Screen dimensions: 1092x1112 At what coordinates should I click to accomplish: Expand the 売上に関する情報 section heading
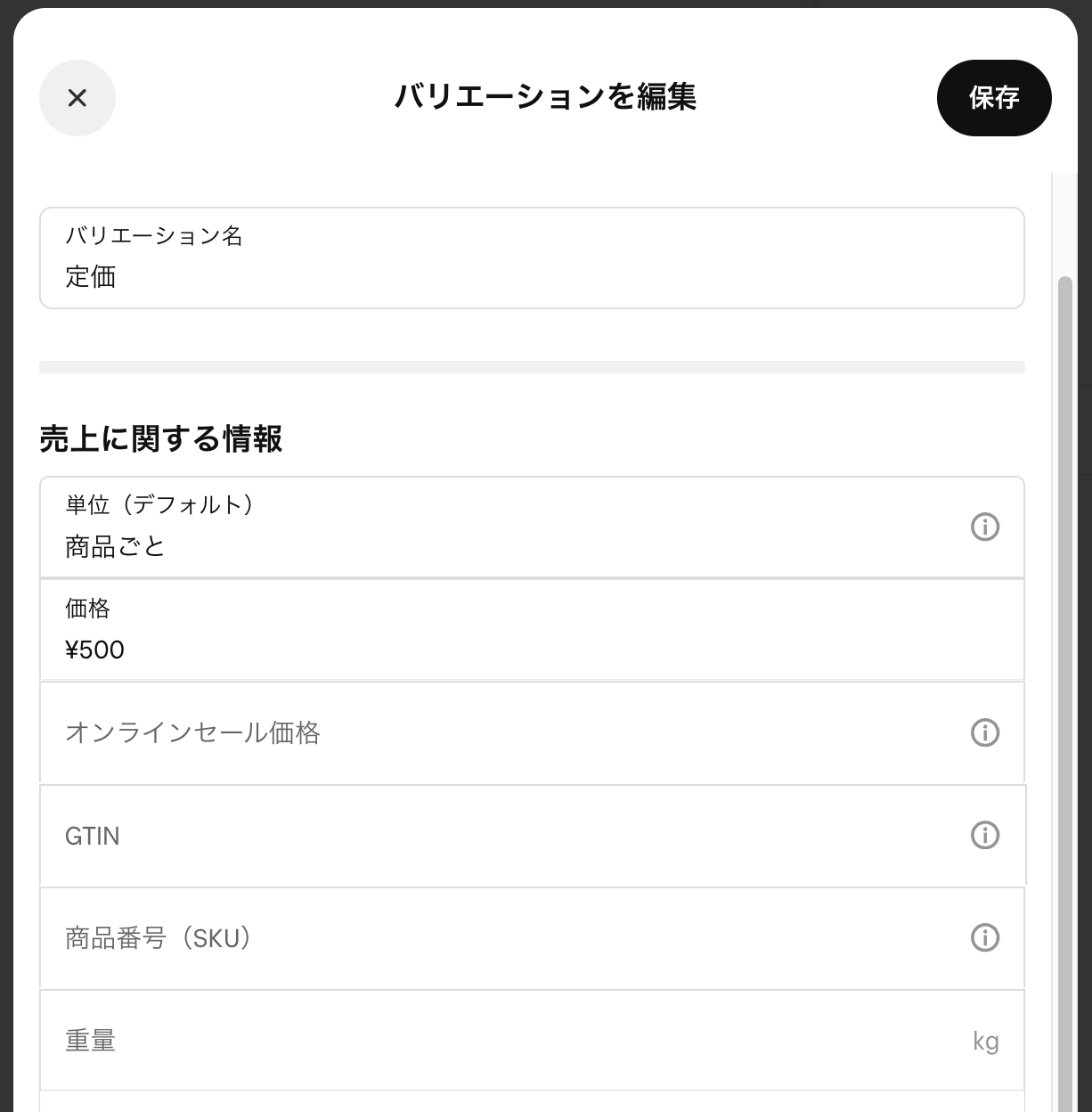click(160, 438)
